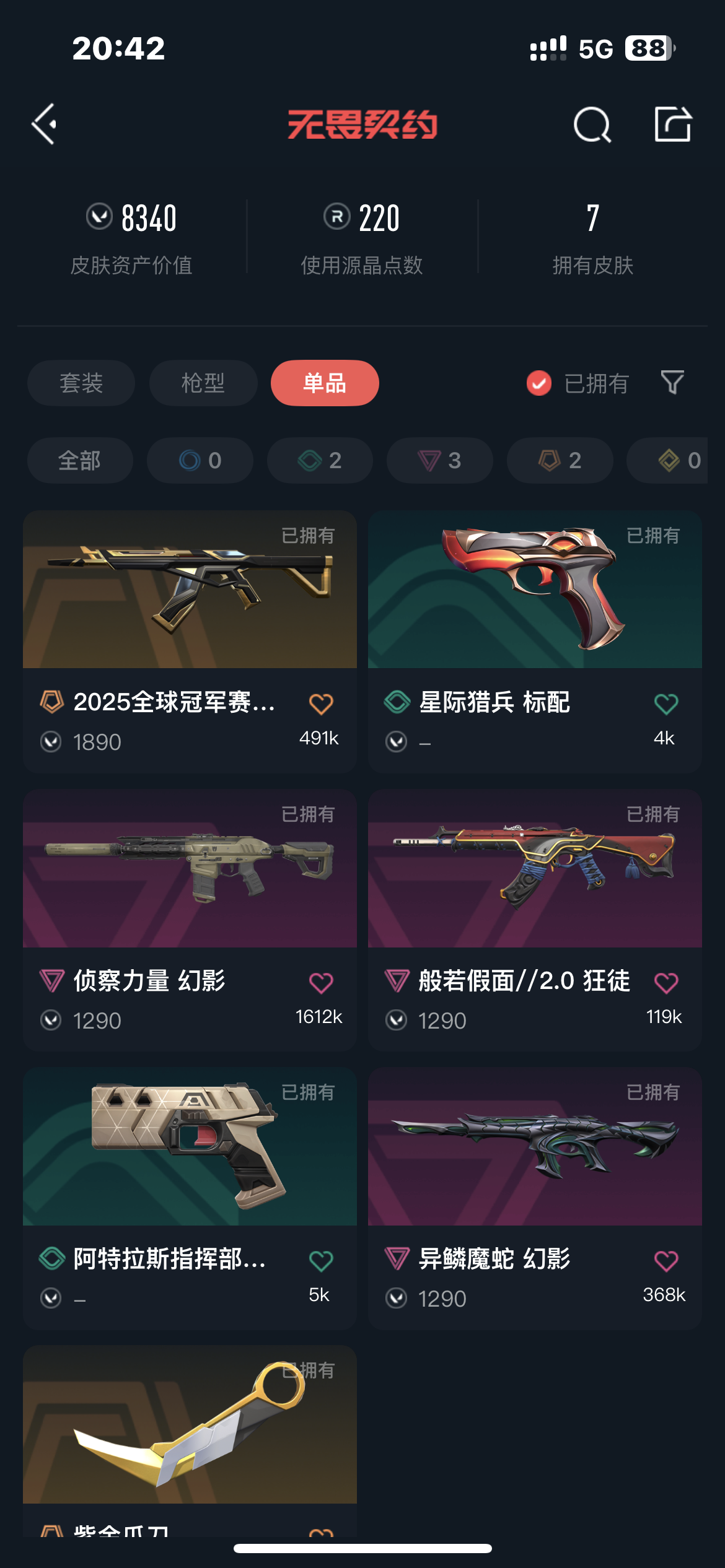
Task: Filter by the green tier chip showing 2
Action: (320, 461)
